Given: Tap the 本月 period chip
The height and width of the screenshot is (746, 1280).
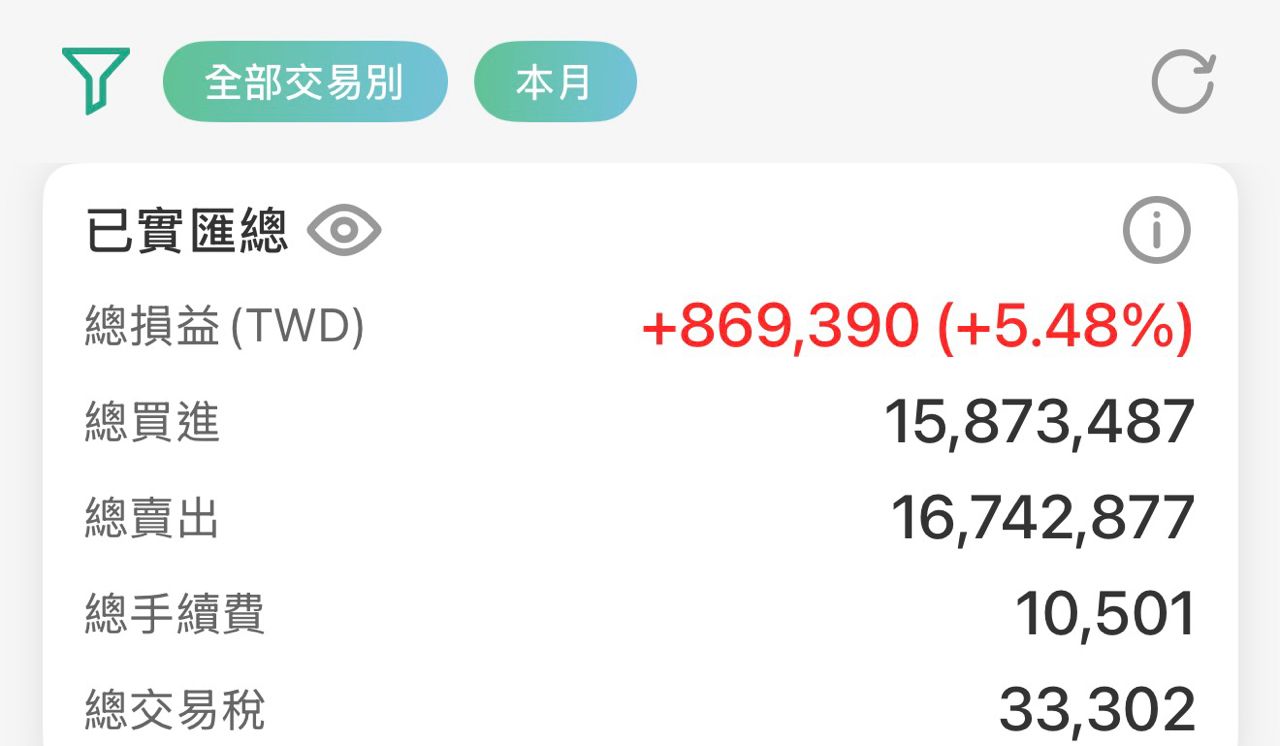Looking at the screenshot, I should click(555, 81).
